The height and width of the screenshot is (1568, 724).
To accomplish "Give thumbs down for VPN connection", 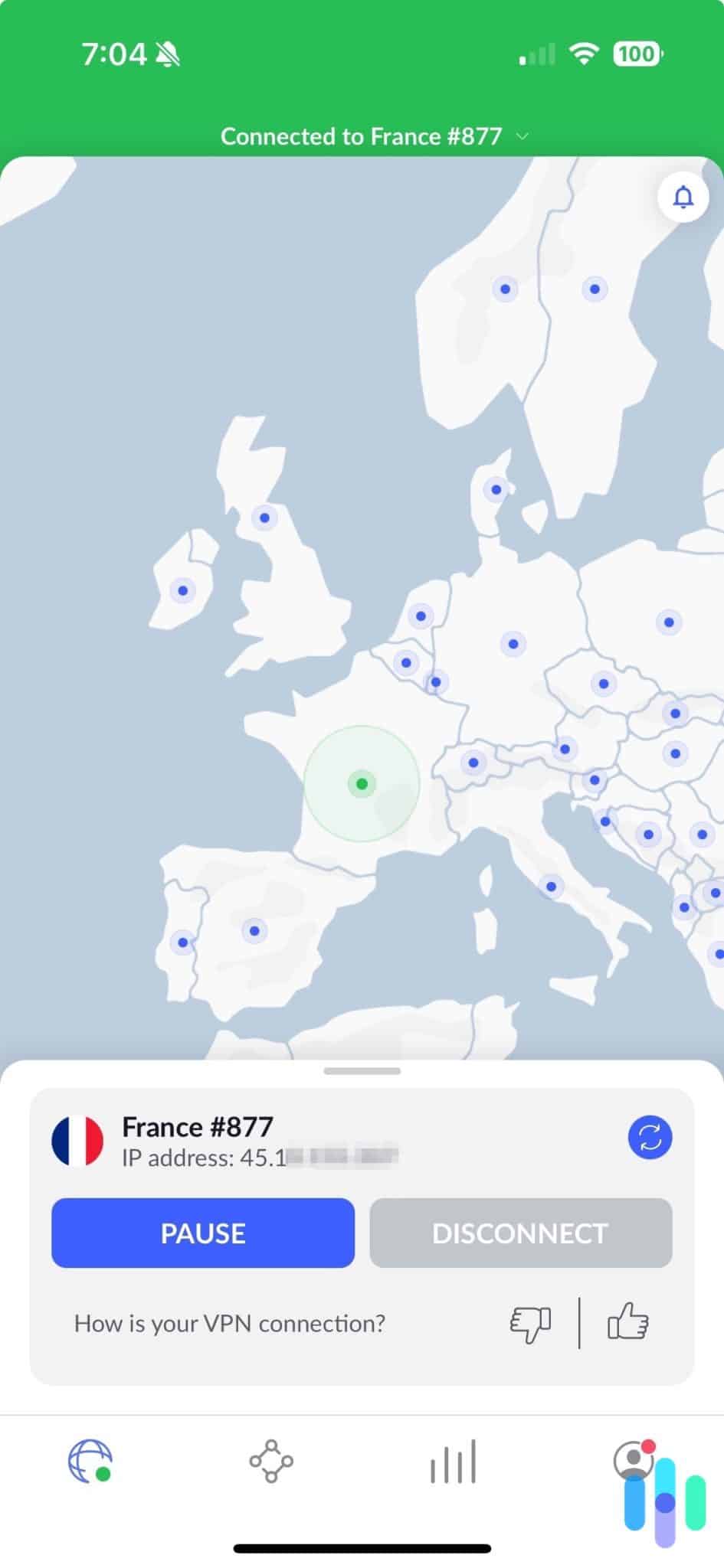I will pos(530,1322).
